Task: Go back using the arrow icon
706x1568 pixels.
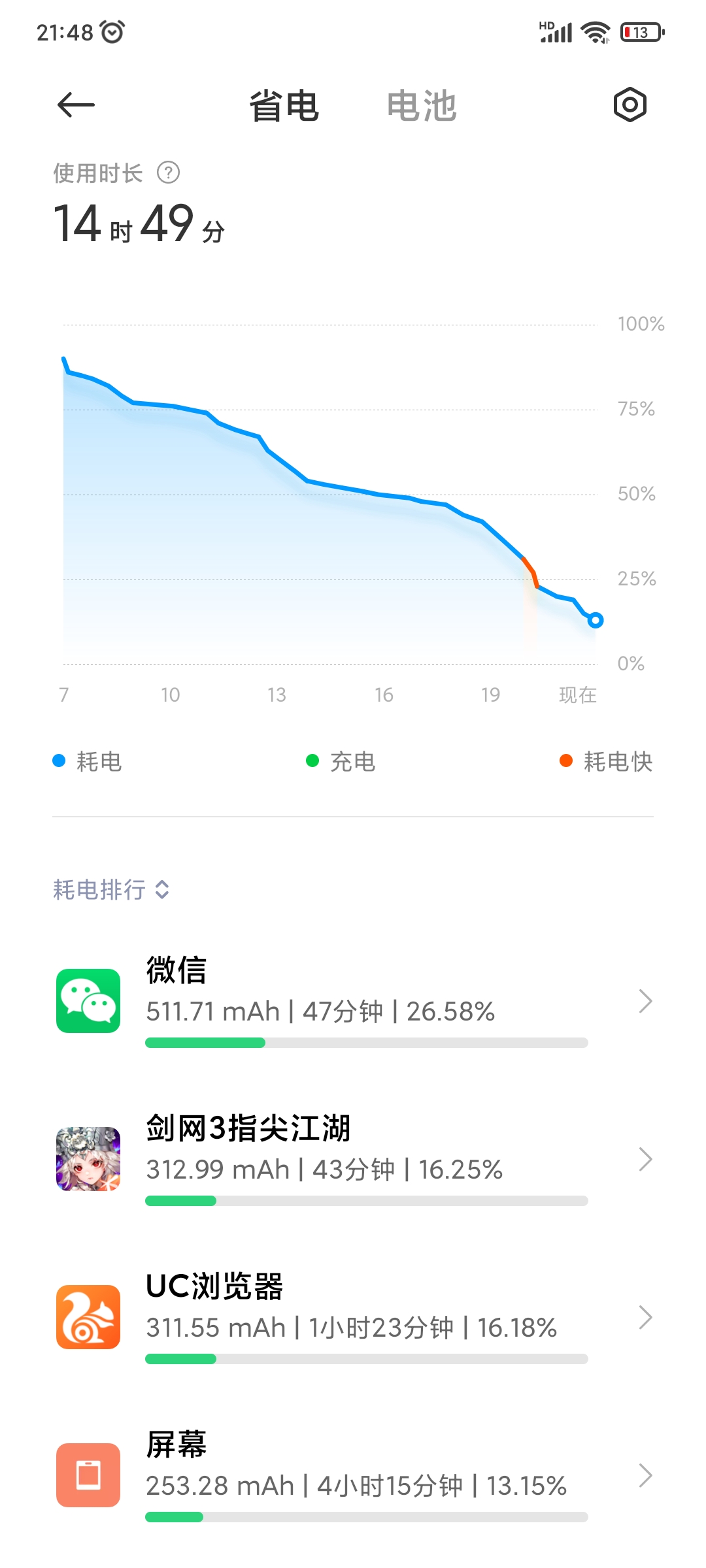Action: click(x=76, y=105)
